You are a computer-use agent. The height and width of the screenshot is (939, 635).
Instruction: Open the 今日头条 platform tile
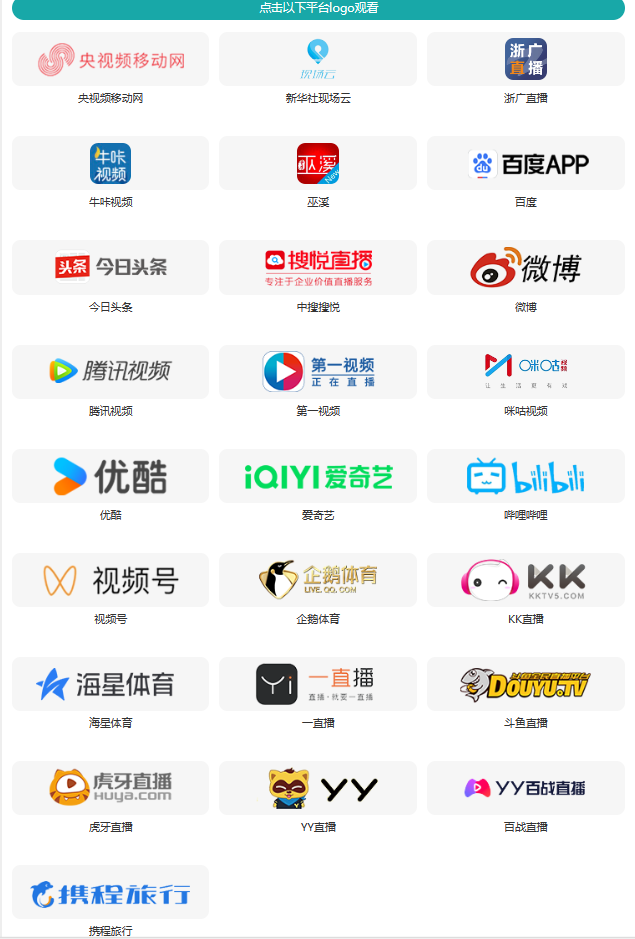pyautogui.click(x=110, y=268)
